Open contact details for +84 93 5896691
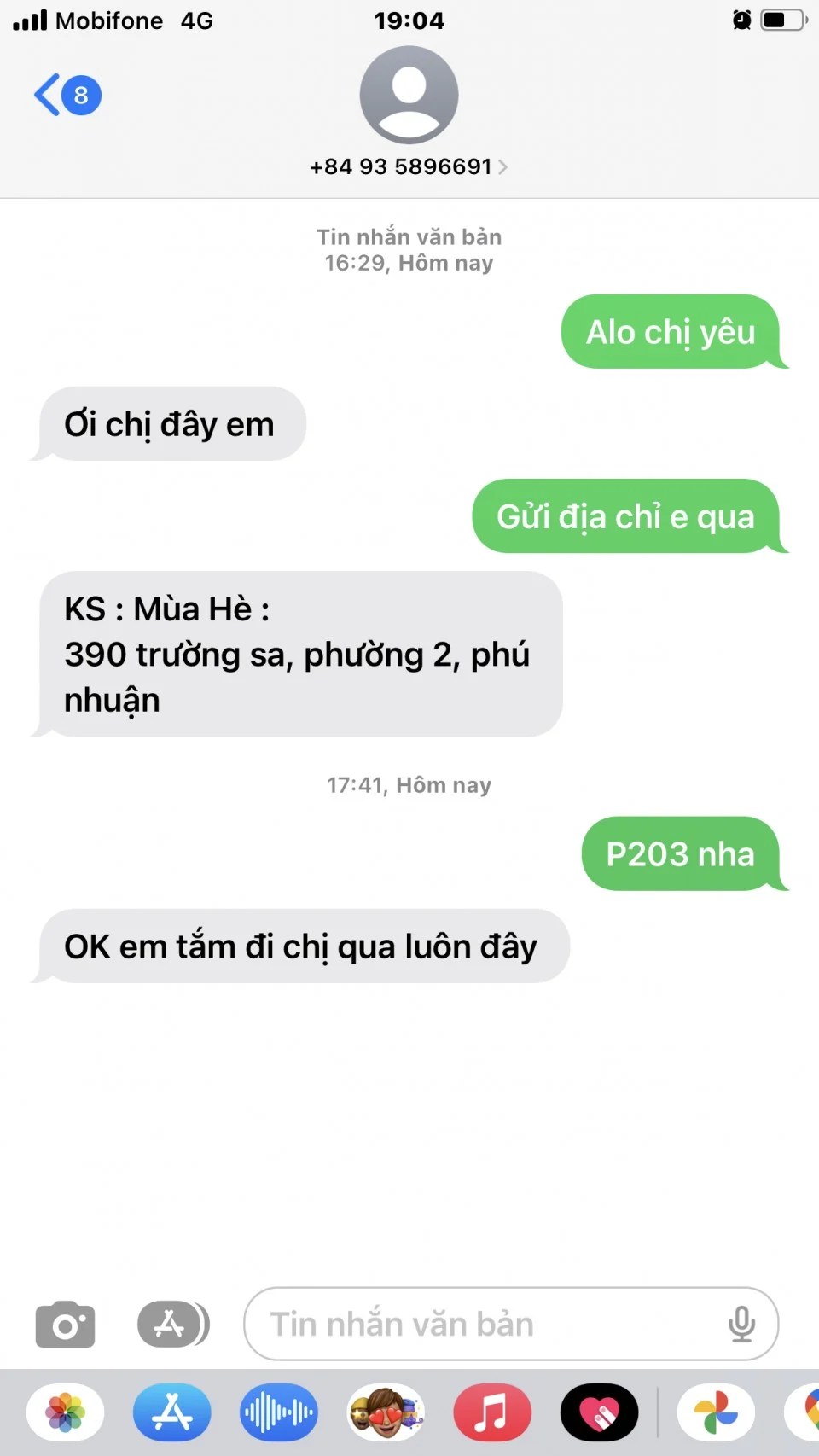The image size is (819, 1456). point(409,166)
